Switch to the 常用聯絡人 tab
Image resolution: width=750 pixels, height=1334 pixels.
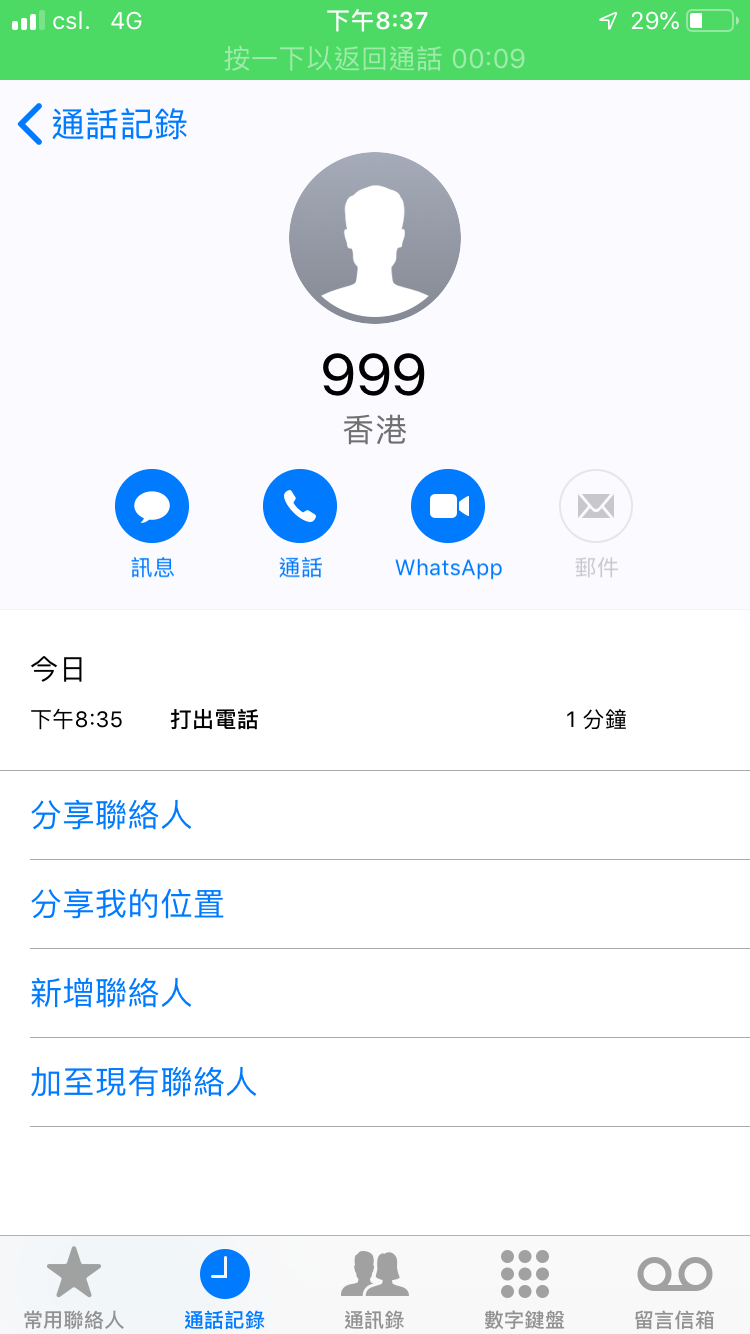[74, 1287]
